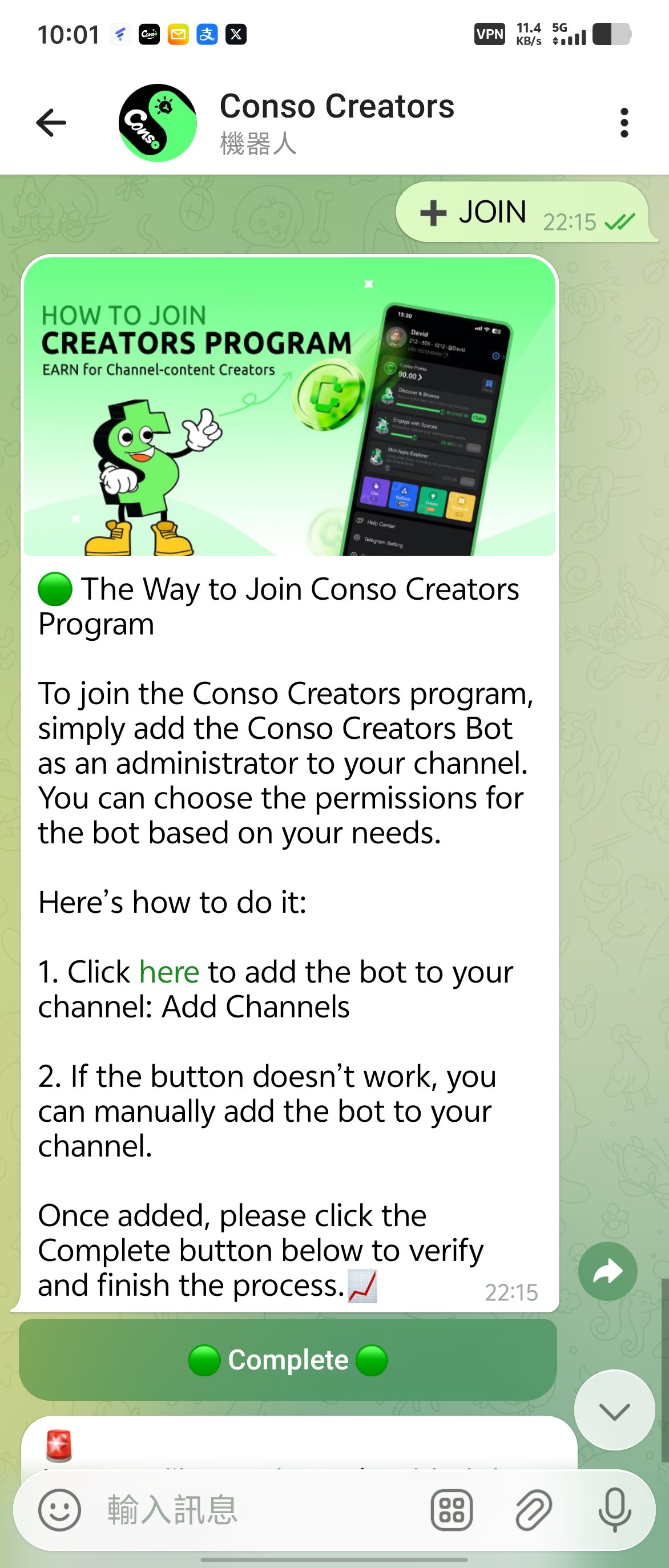Forward the message using the share arrow
The height and width of the screenshot is (1568, 669).
[607, 1271]
